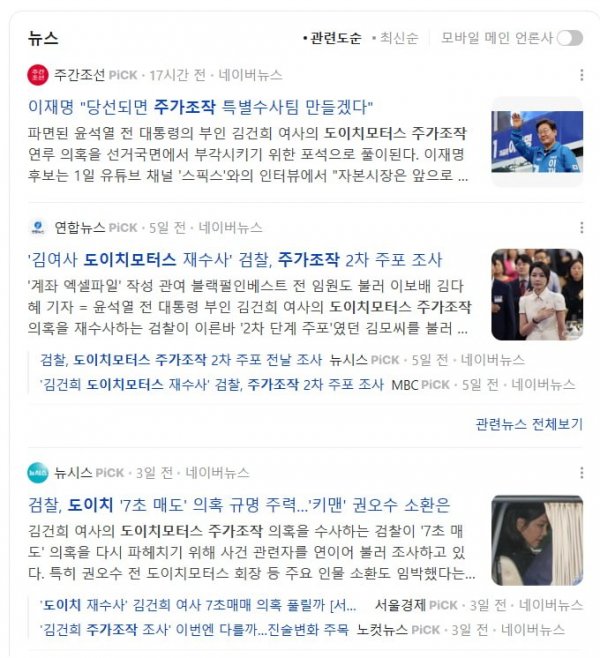Open overflow menu for 주간조선 article
The width and height of the screenshot is (600, 658).
pos(582,74)
